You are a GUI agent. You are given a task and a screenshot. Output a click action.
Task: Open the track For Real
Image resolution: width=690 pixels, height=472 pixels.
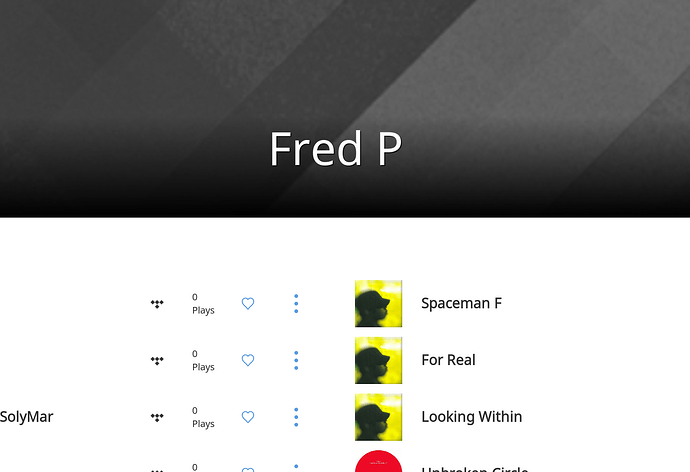[448, 360]
